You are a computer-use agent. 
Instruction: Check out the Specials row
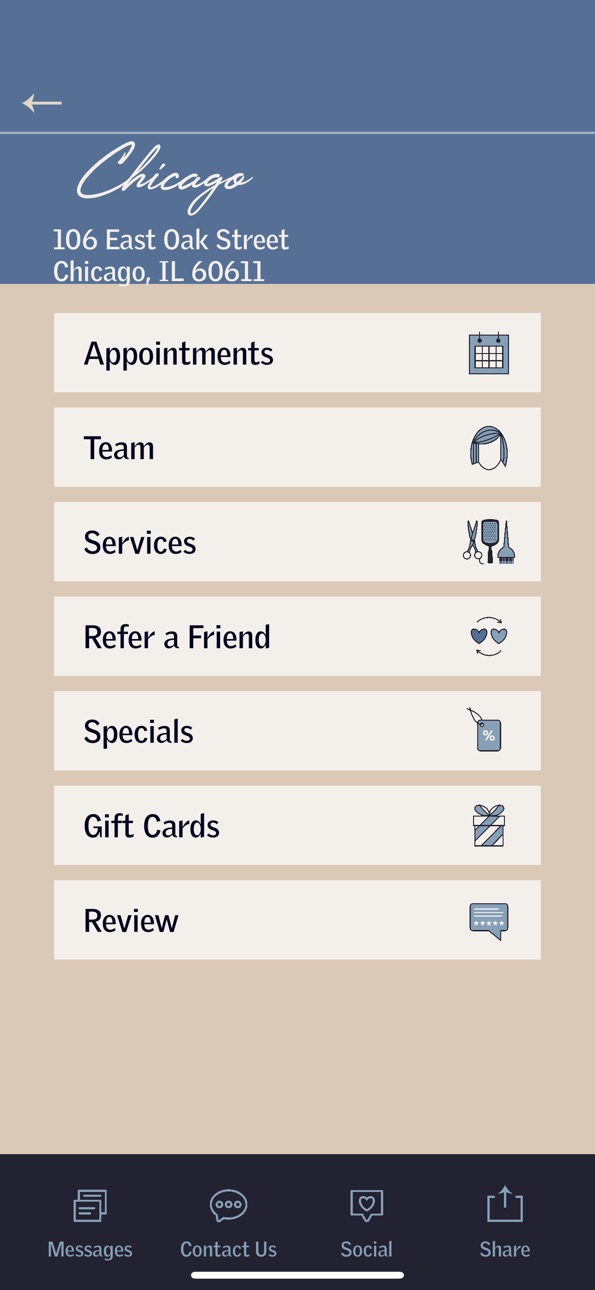click(x=297, y=731)
